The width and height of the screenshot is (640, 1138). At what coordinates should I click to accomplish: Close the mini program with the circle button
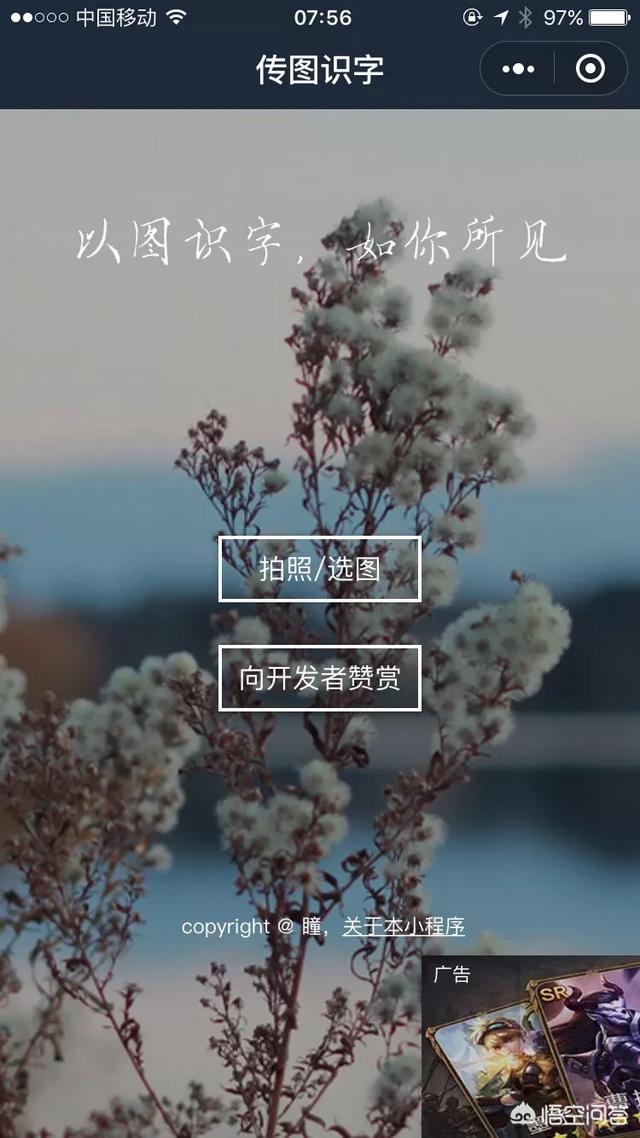(x=590, y=69)
